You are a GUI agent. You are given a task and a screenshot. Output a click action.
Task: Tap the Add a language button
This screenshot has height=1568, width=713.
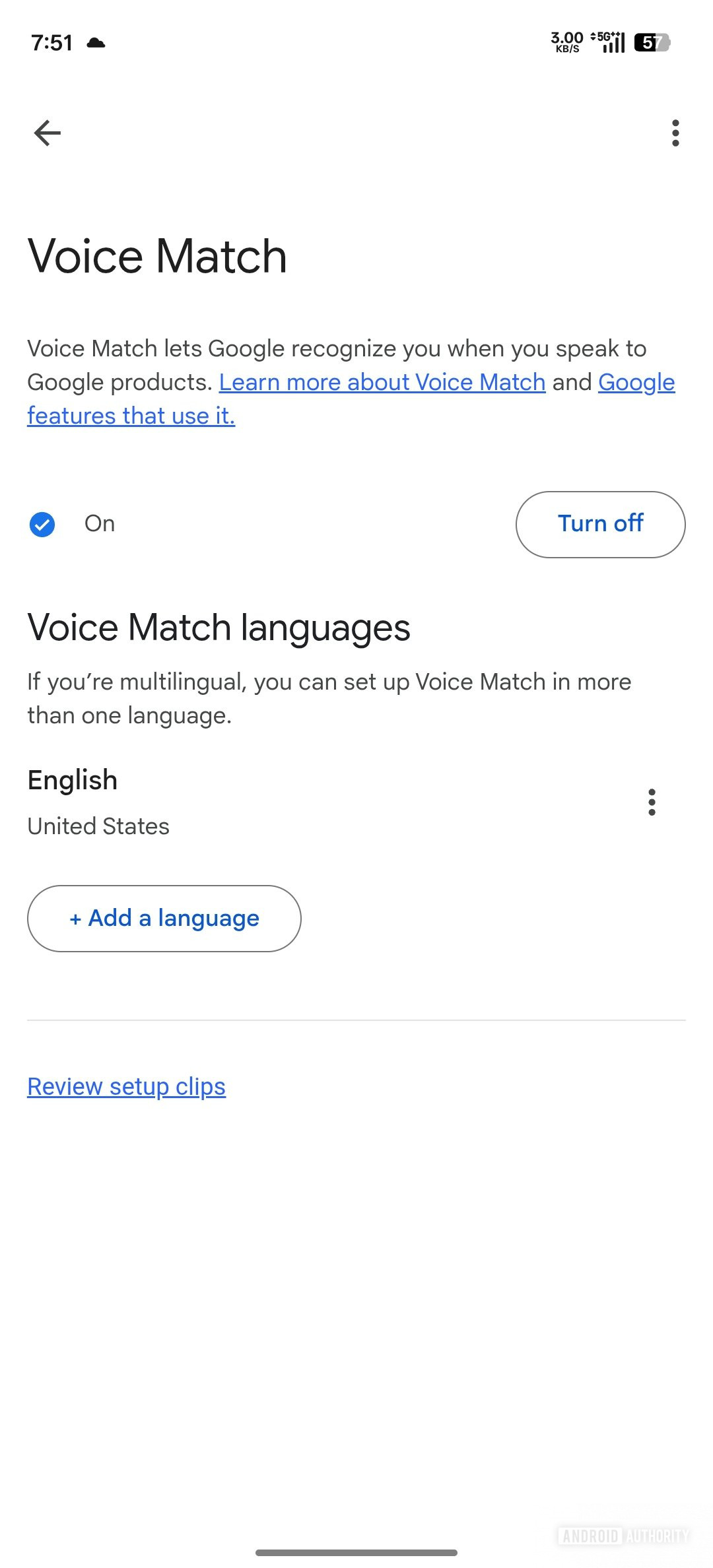tap(164, 918)
